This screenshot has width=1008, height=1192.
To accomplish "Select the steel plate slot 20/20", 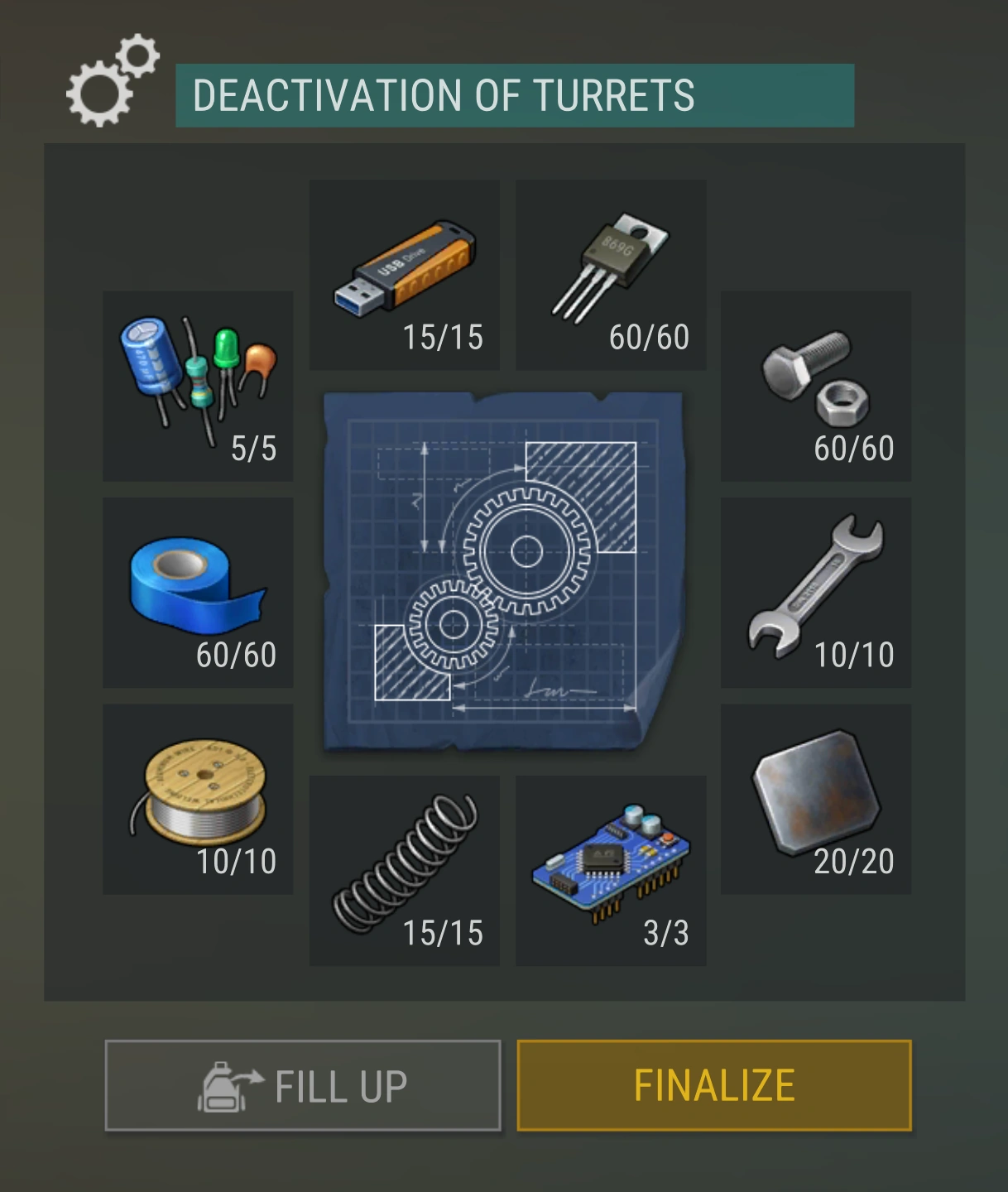I will pos(816,799).
